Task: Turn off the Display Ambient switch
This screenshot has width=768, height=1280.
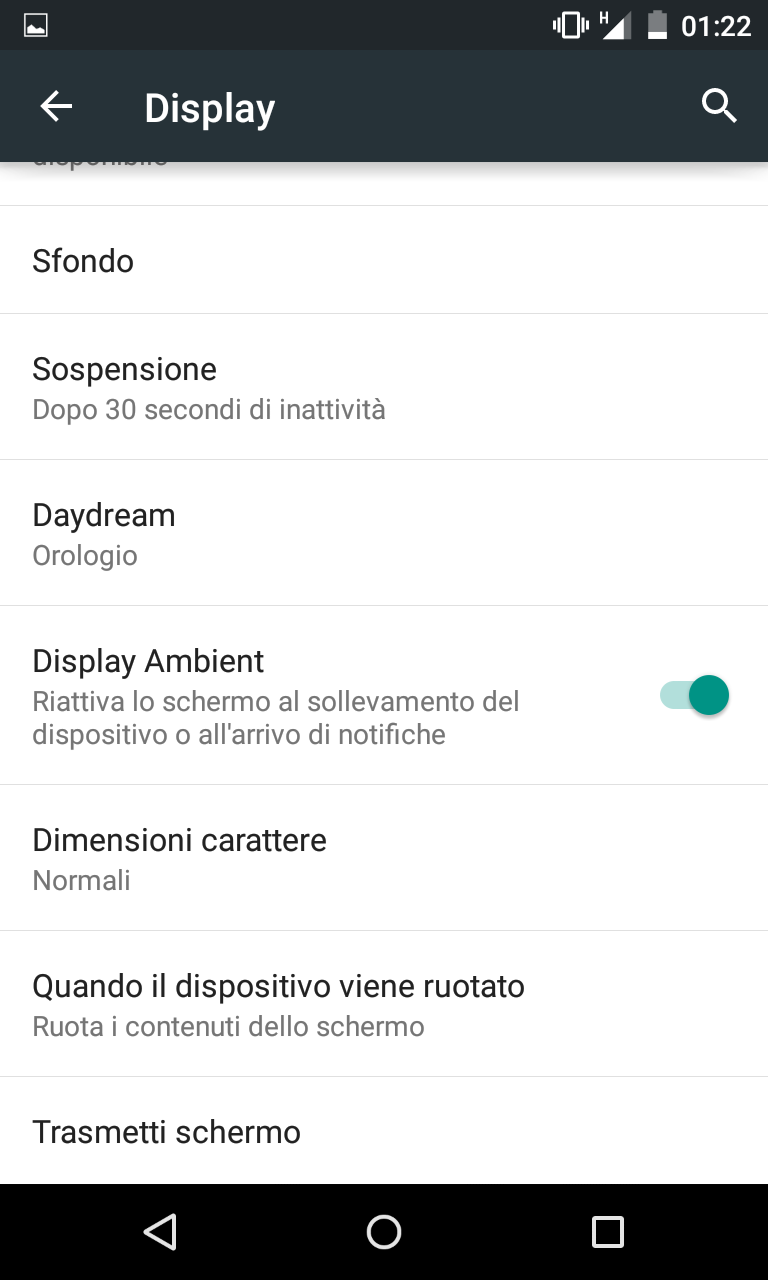Action: (694, 695)
